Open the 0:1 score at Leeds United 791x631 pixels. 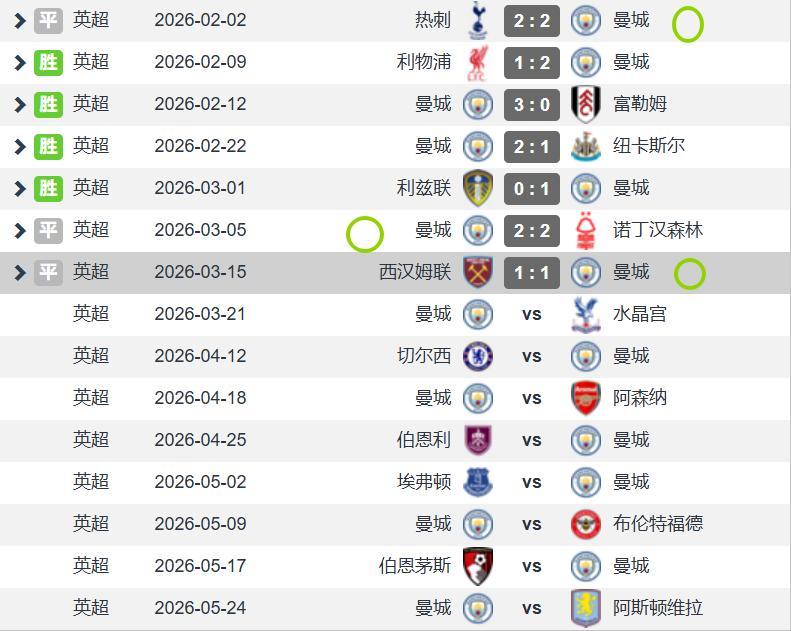click(531, 188)
